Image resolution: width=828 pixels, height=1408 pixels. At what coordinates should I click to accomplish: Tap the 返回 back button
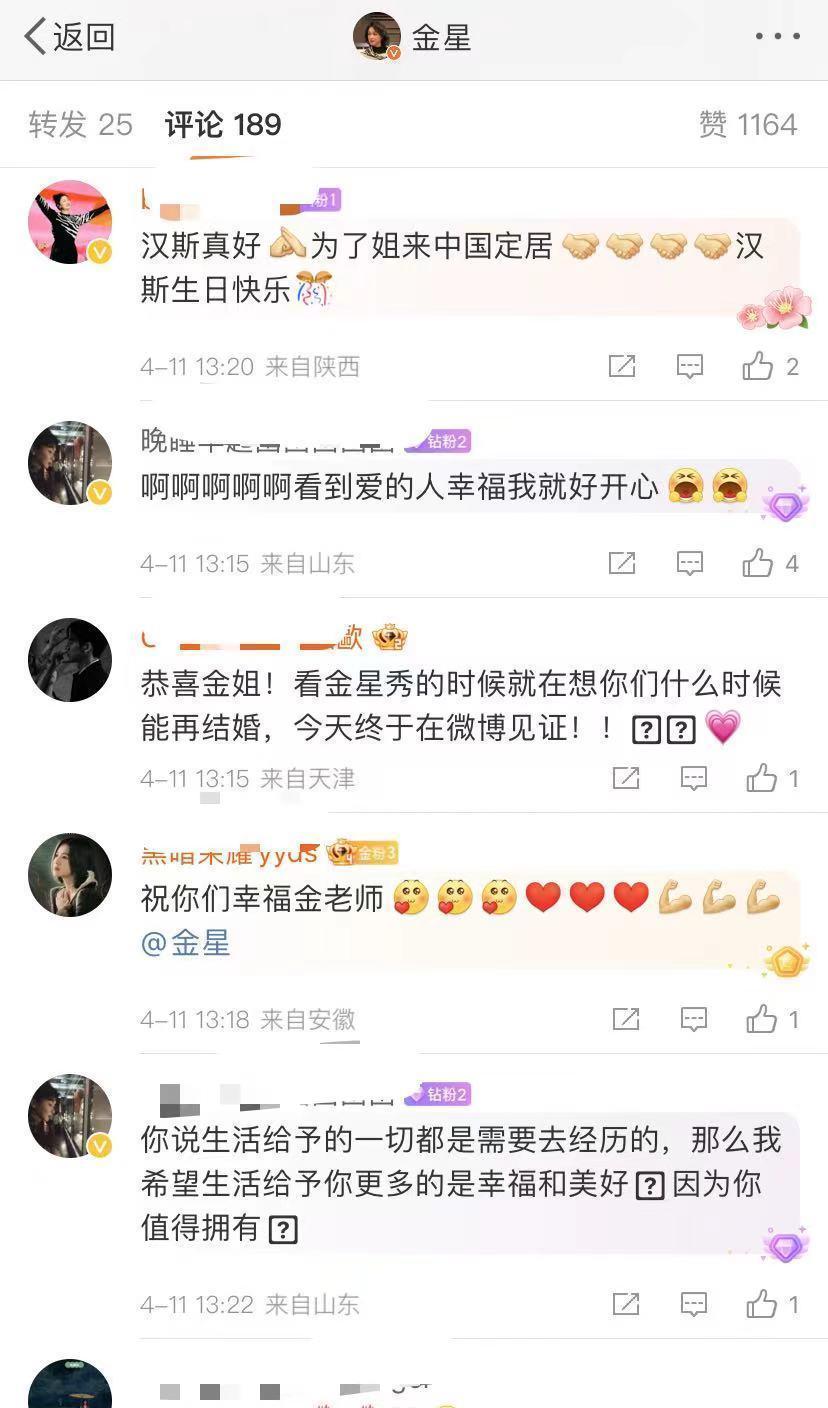[70, 38]
